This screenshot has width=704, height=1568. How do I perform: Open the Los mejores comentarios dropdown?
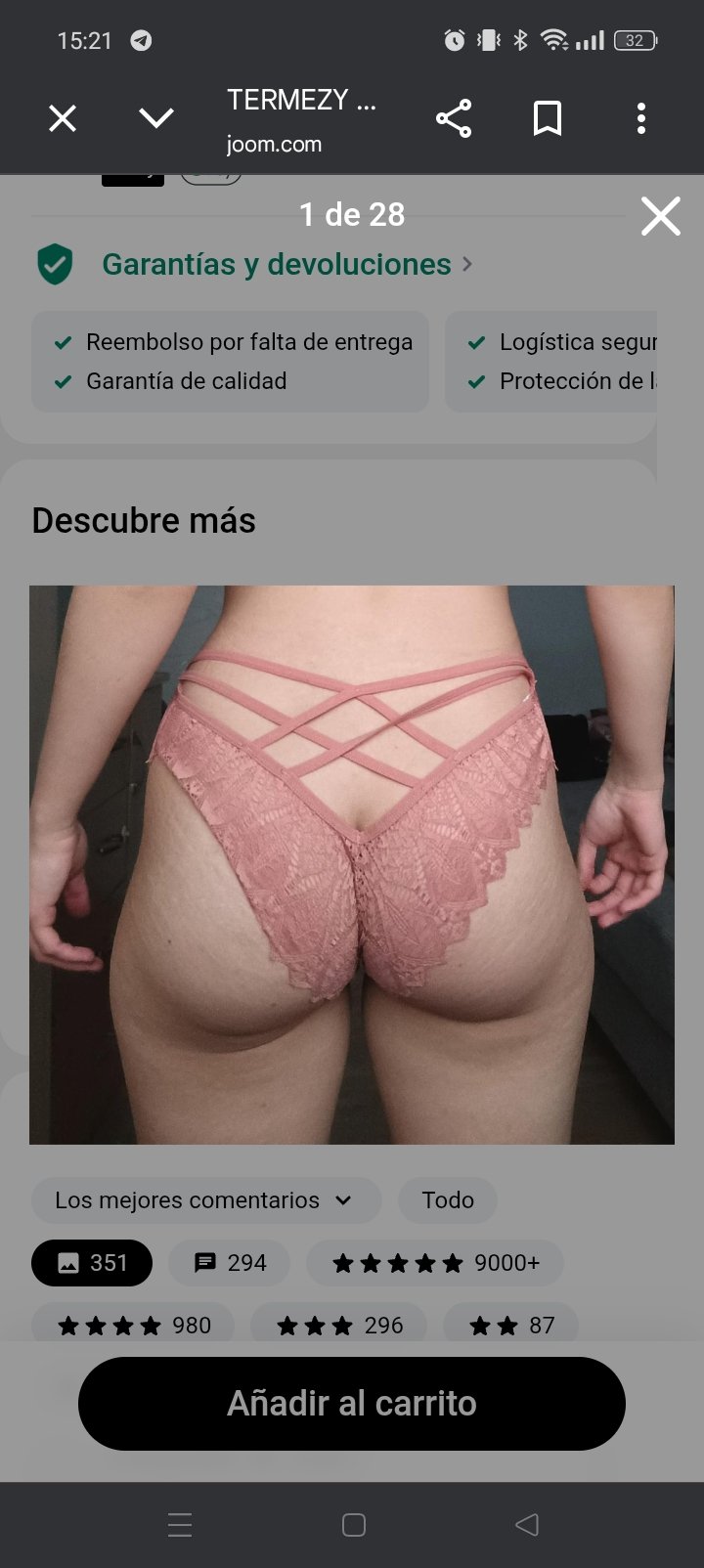[205, 1200]
